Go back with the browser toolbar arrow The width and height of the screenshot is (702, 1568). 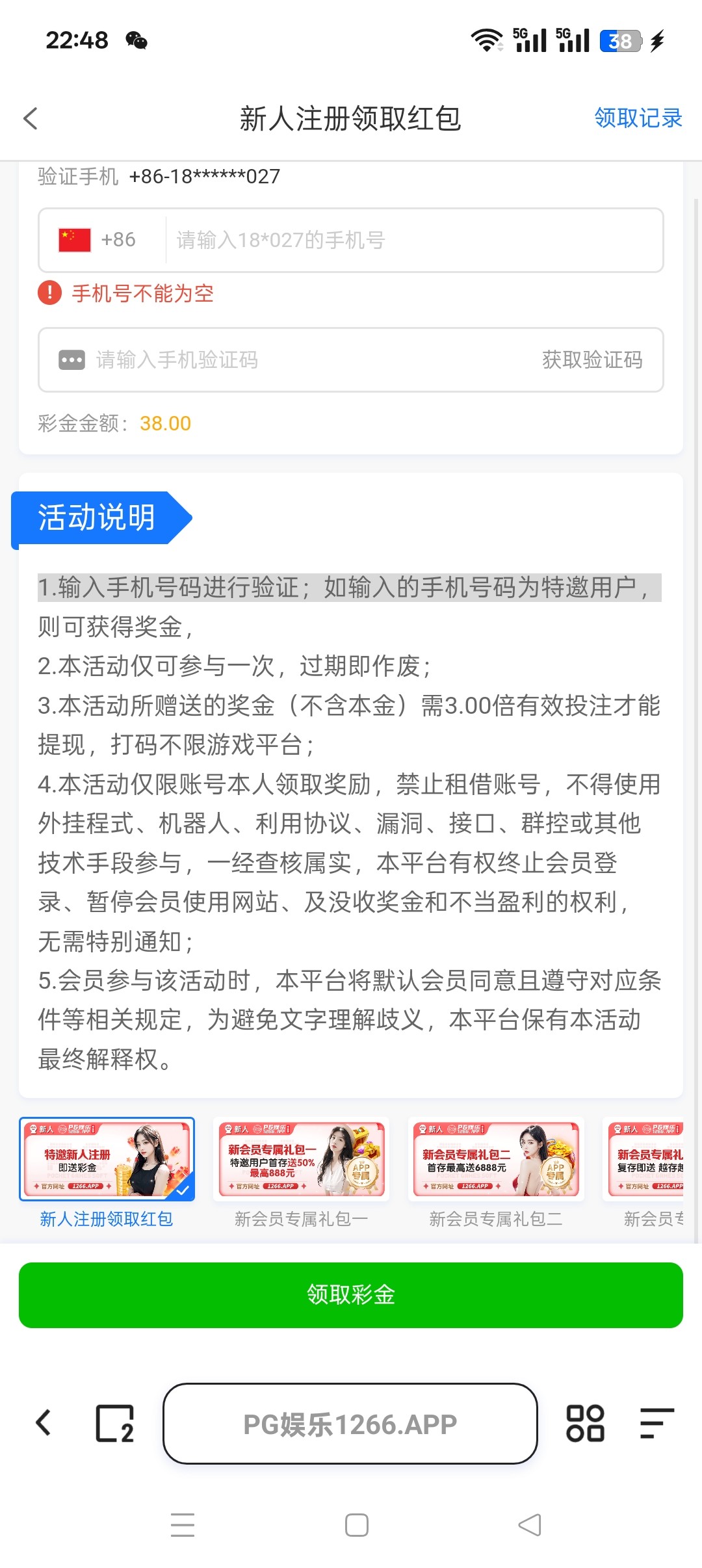(x=44, y=1423)
